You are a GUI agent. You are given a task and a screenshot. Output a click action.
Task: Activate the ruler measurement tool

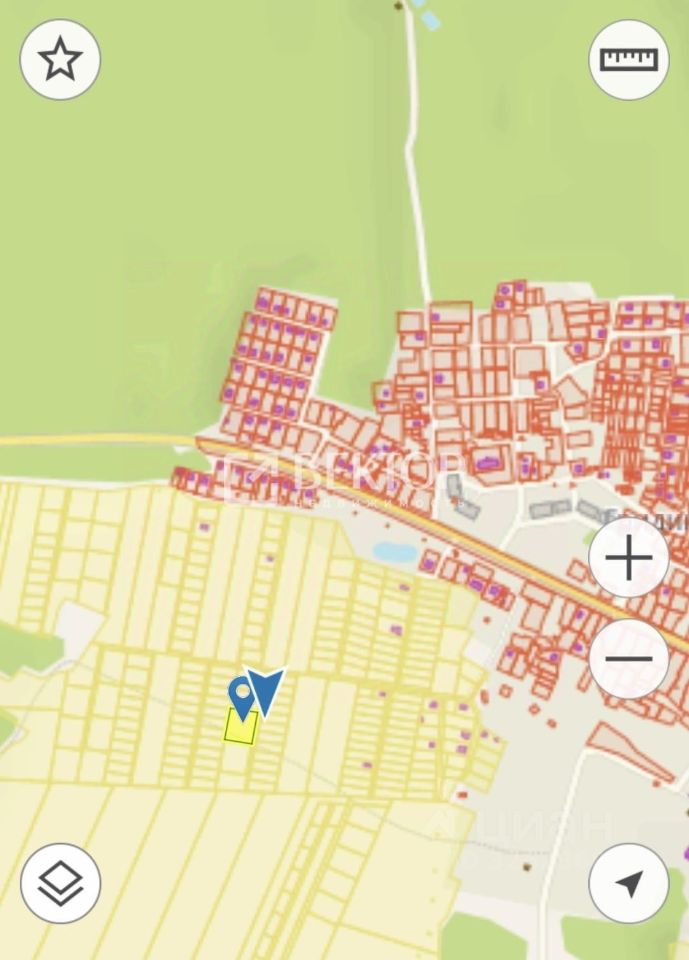[x=629, y=59]
